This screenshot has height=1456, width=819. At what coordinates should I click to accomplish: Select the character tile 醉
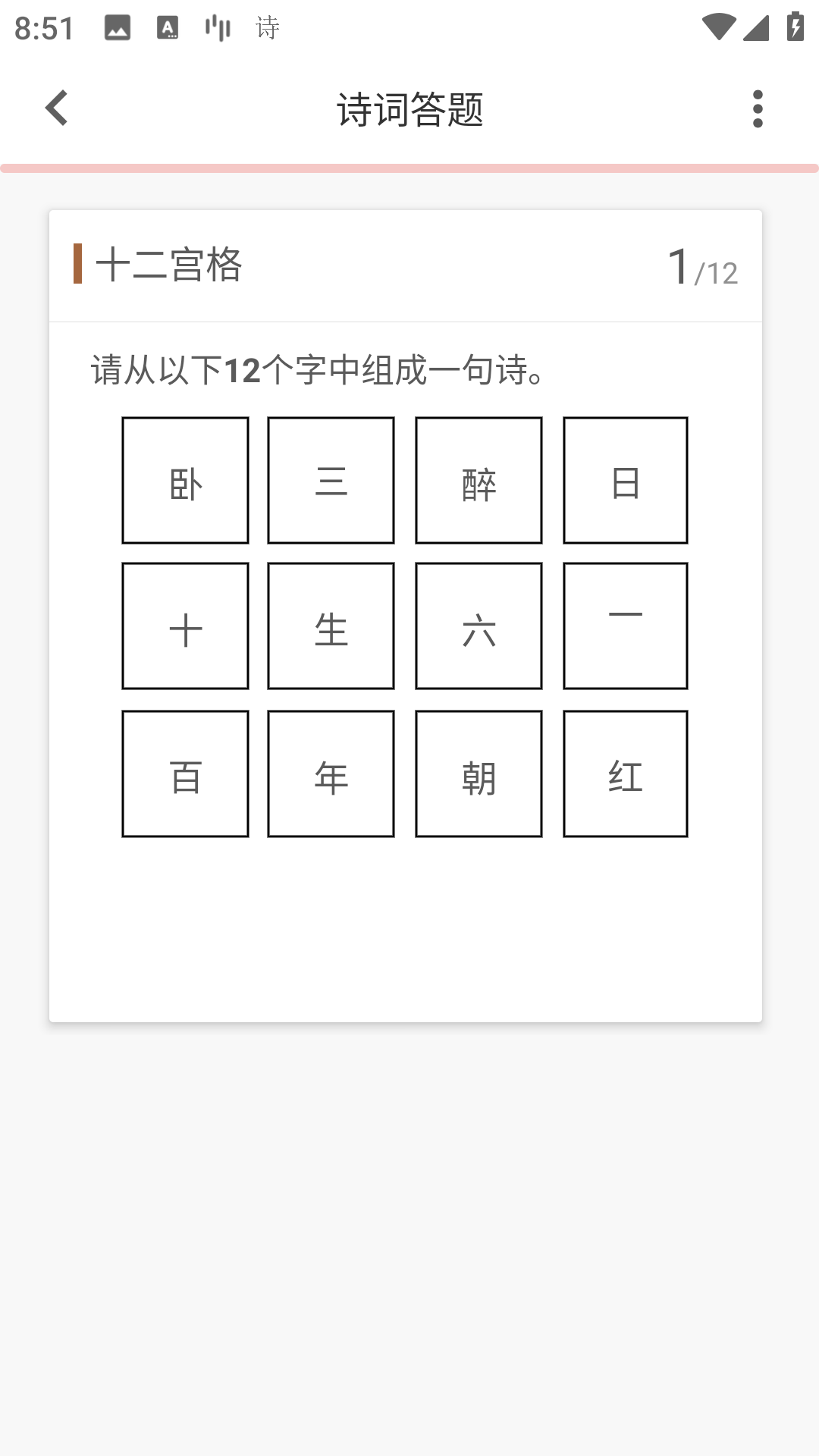click(478, 479)
